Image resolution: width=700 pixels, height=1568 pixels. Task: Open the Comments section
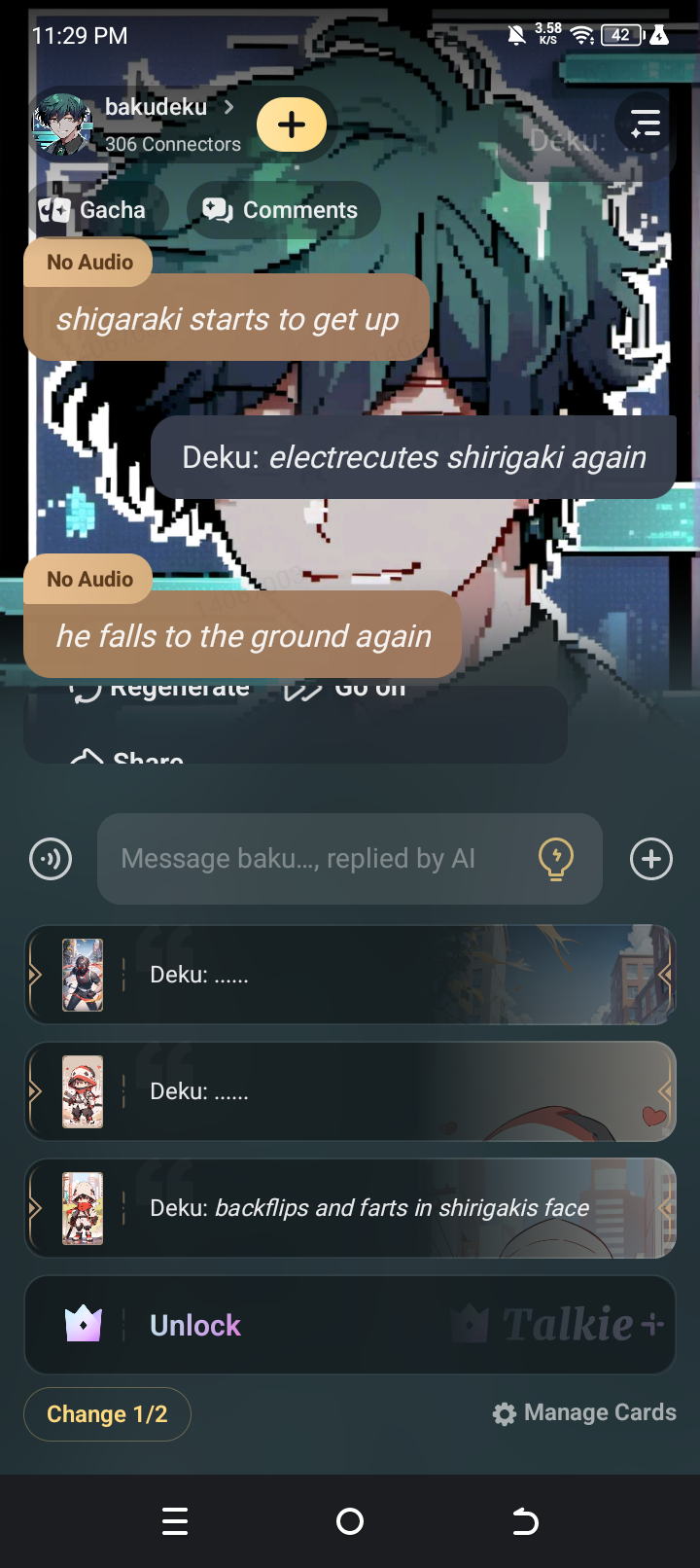281,210
